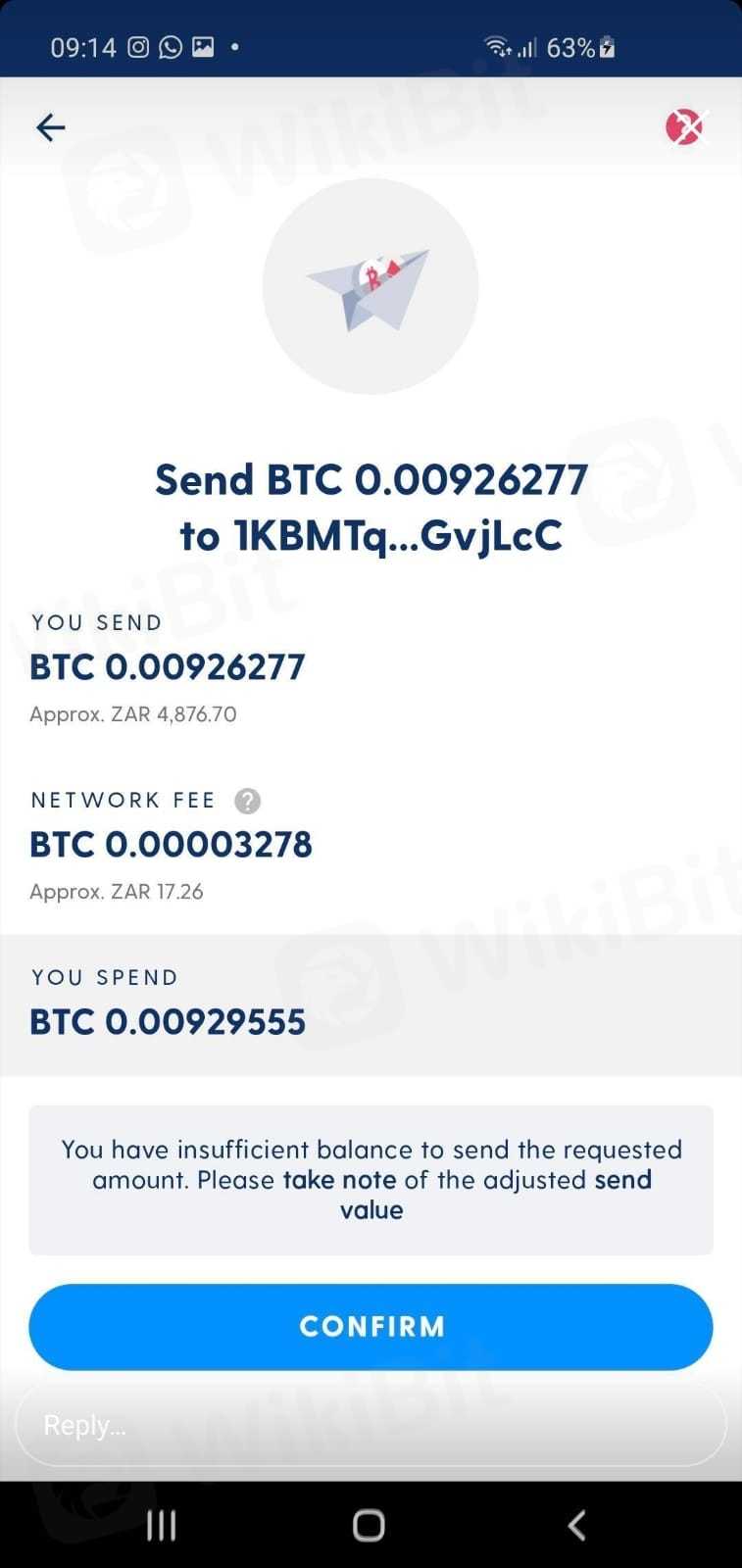742x1568 pixels.
Task: Tap the Reply text field
Action: [371, 1425]
